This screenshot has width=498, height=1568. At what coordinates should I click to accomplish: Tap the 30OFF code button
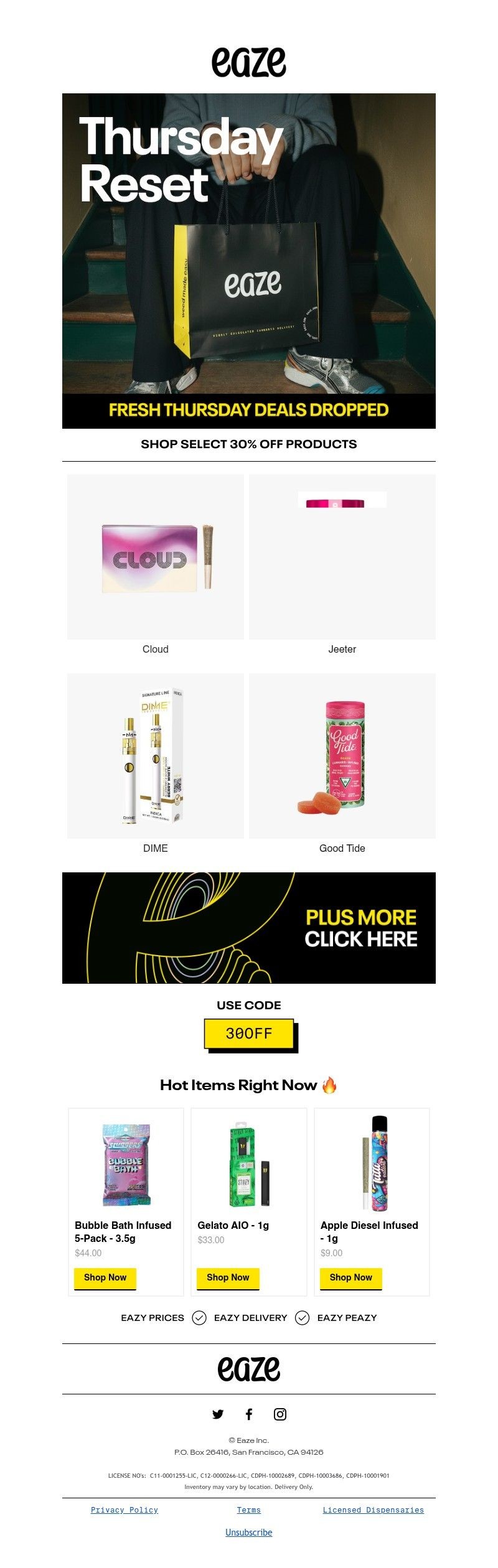tap(249, 1034)
